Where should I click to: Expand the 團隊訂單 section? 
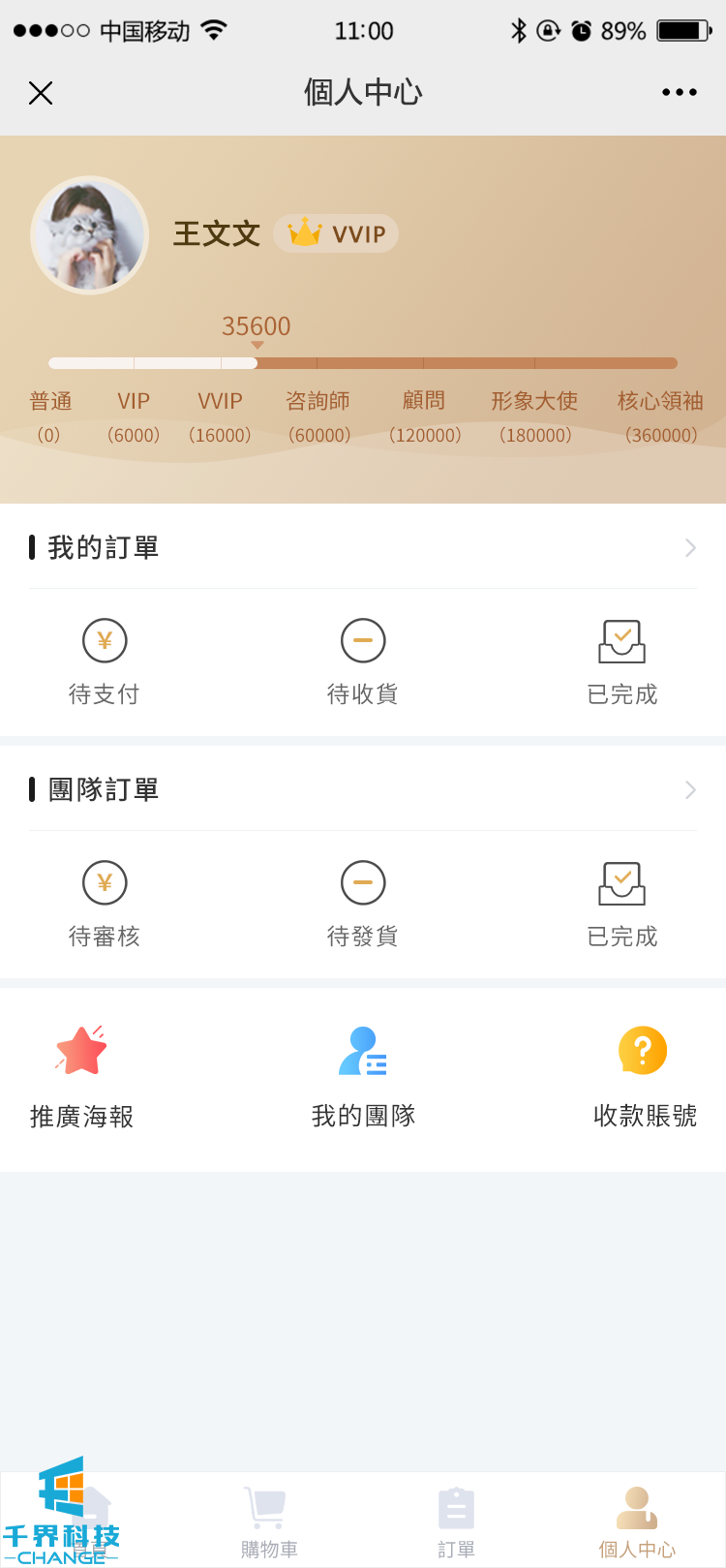pyautogui.click(x=689, y=790)
